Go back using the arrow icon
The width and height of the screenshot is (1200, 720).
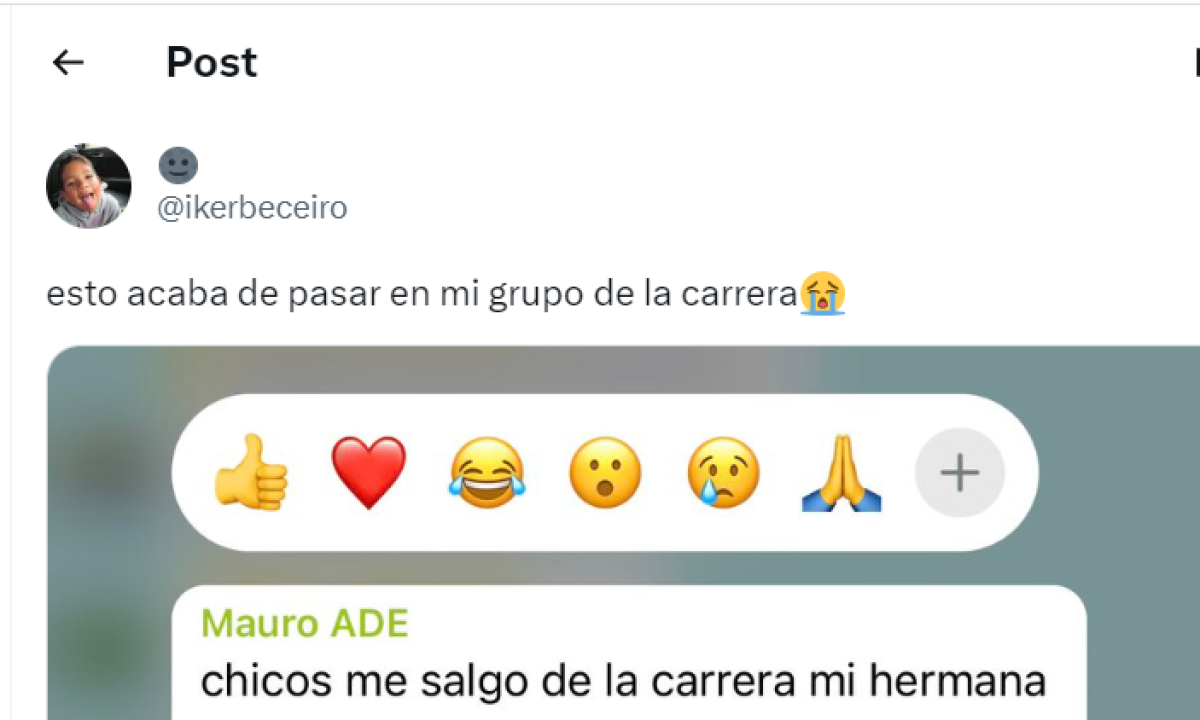click(68, 63)
